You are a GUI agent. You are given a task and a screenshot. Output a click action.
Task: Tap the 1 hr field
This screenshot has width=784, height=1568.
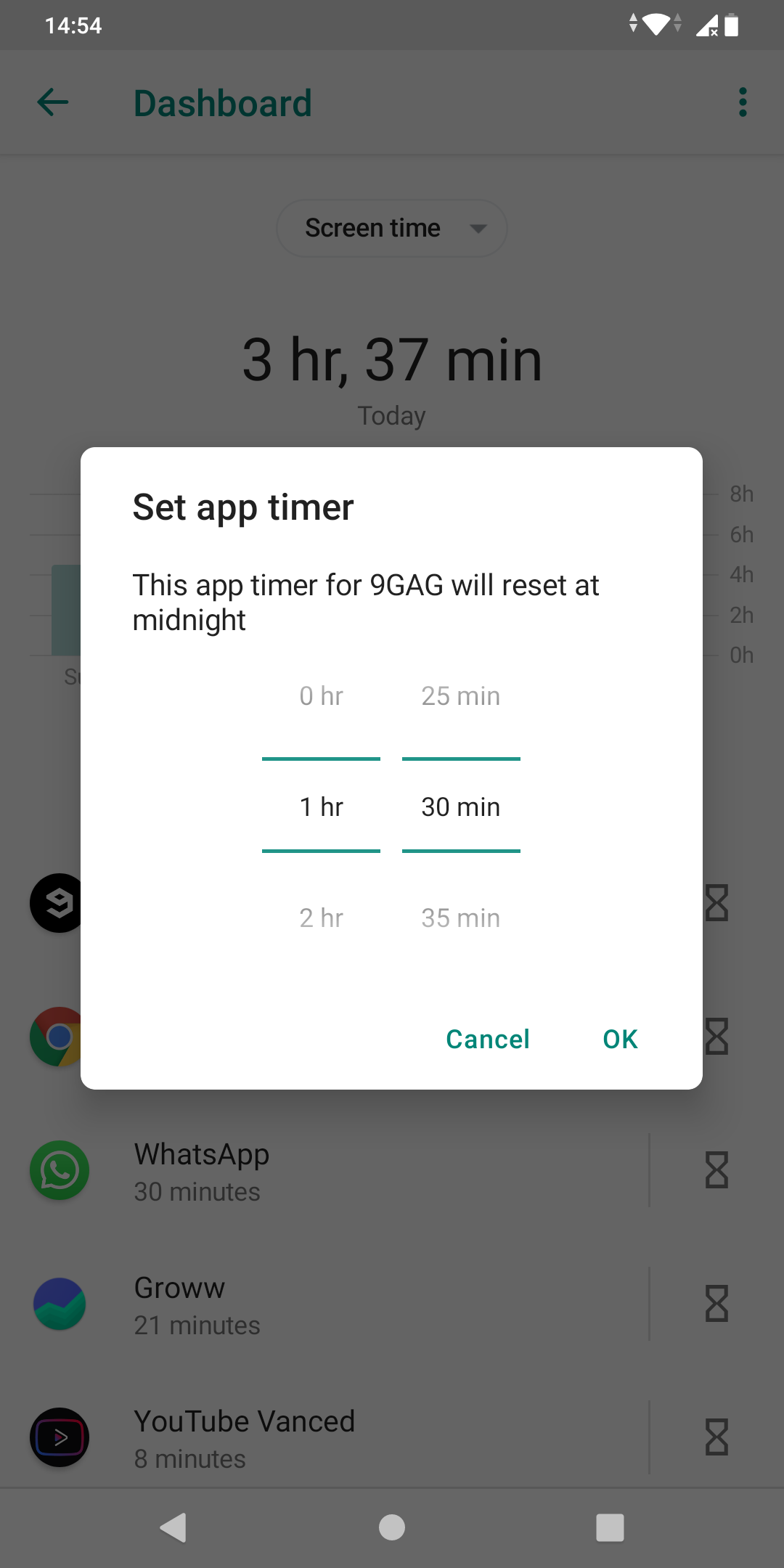coord(321,807)
